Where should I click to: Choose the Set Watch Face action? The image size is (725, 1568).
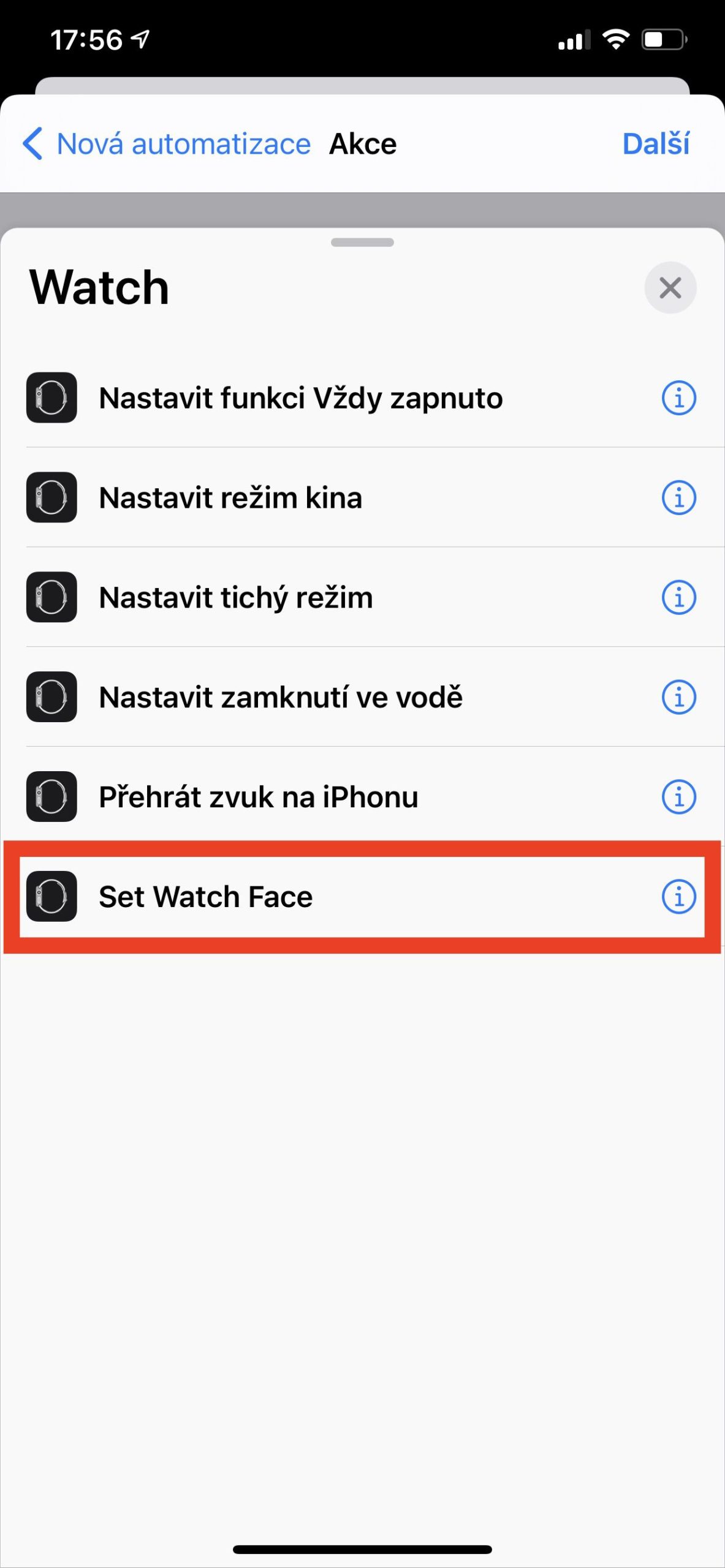tap(206, 897)
